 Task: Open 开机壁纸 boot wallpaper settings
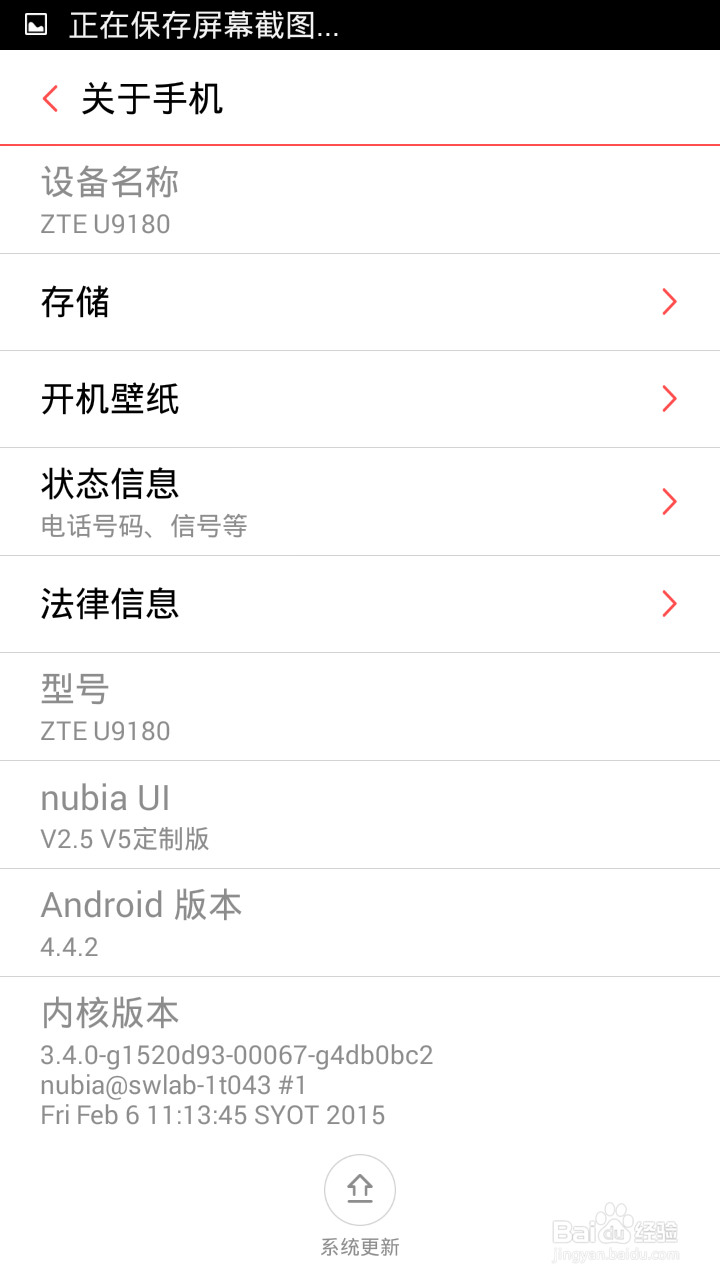360,399
